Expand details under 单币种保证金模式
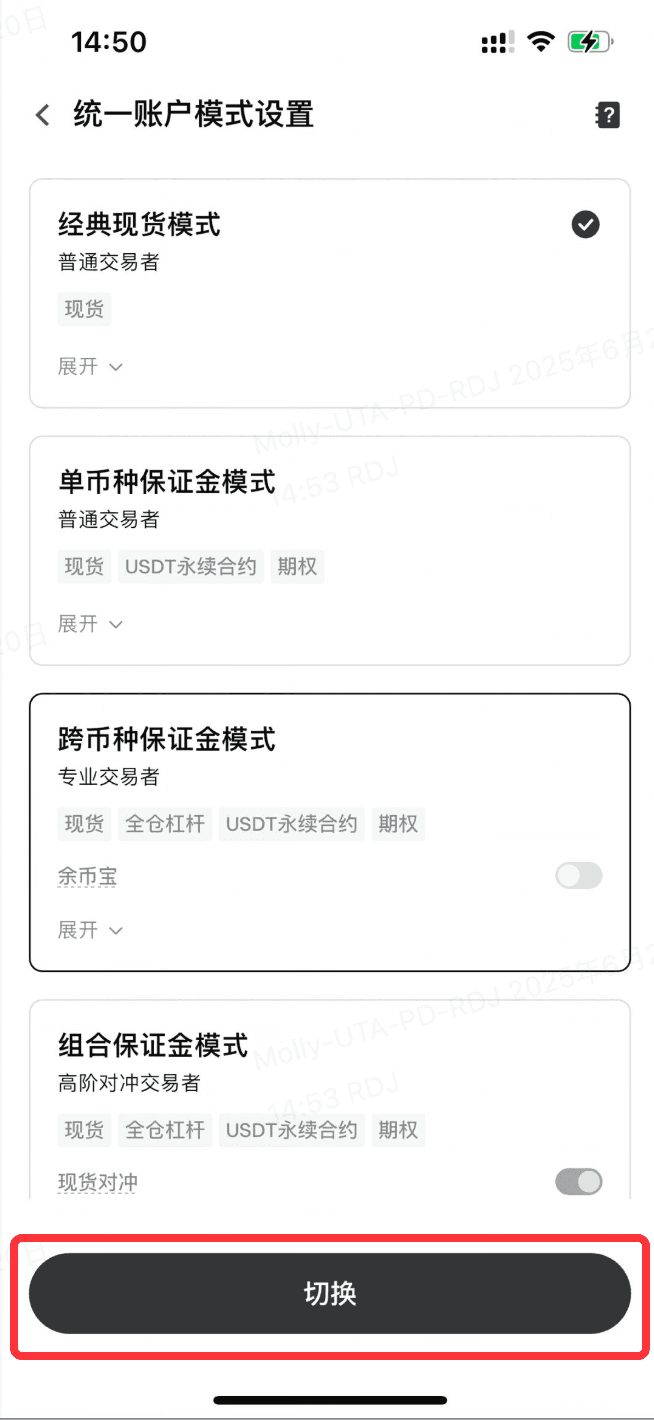The width and height of the screenshot is (654, 1420). [90, 624]
